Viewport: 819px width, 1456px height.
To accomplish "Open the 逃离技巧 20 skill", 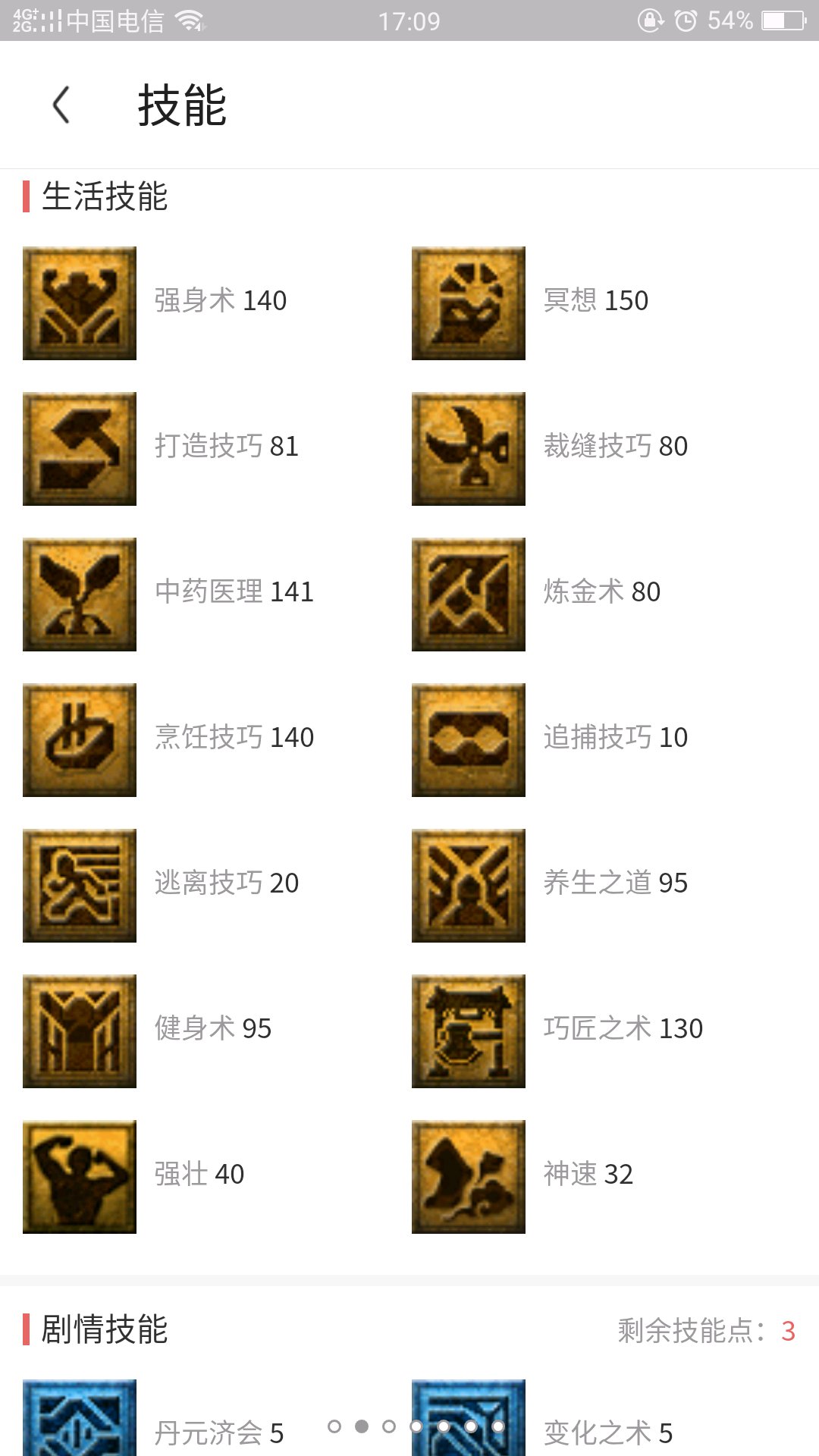I will pos(161,885).
